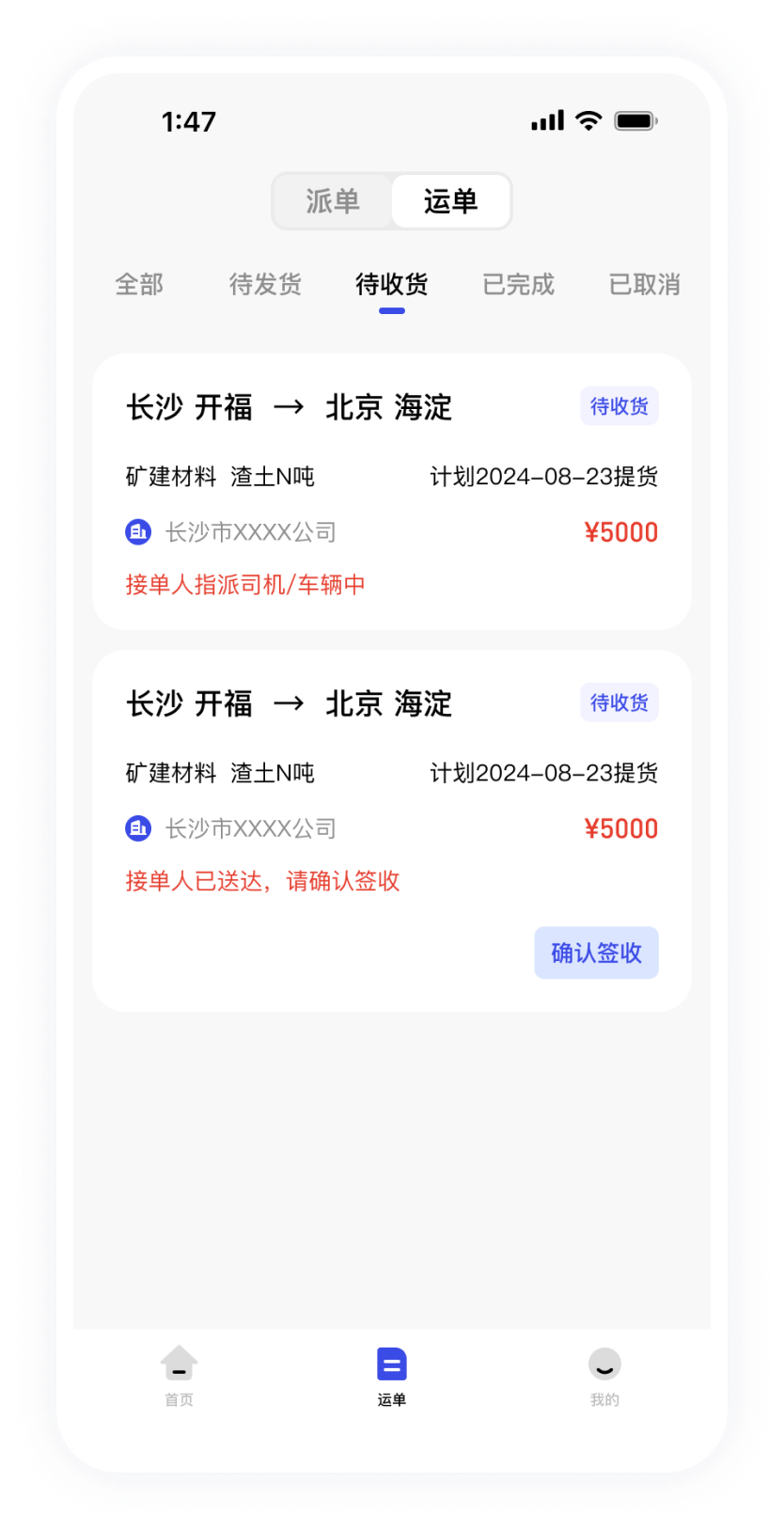Tap the company logo icon on the second waybill card

pos(138,828)
